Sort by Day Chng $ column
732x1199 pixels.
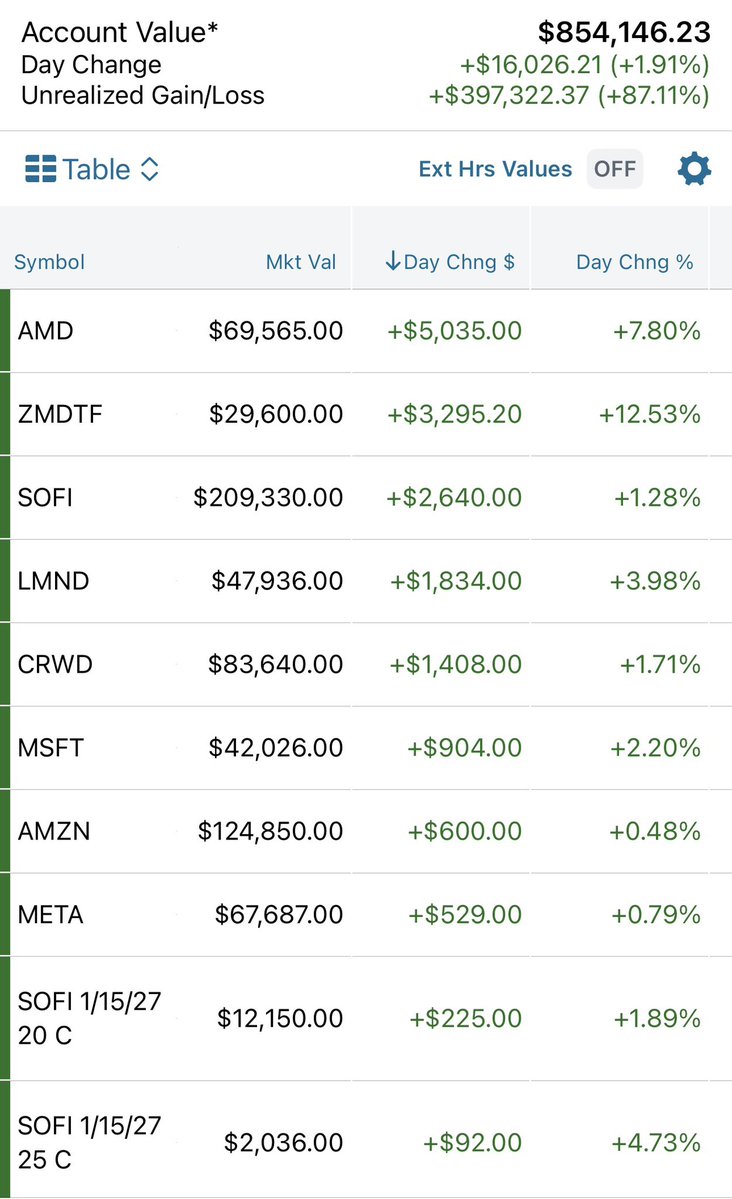[x=450, y=262]
